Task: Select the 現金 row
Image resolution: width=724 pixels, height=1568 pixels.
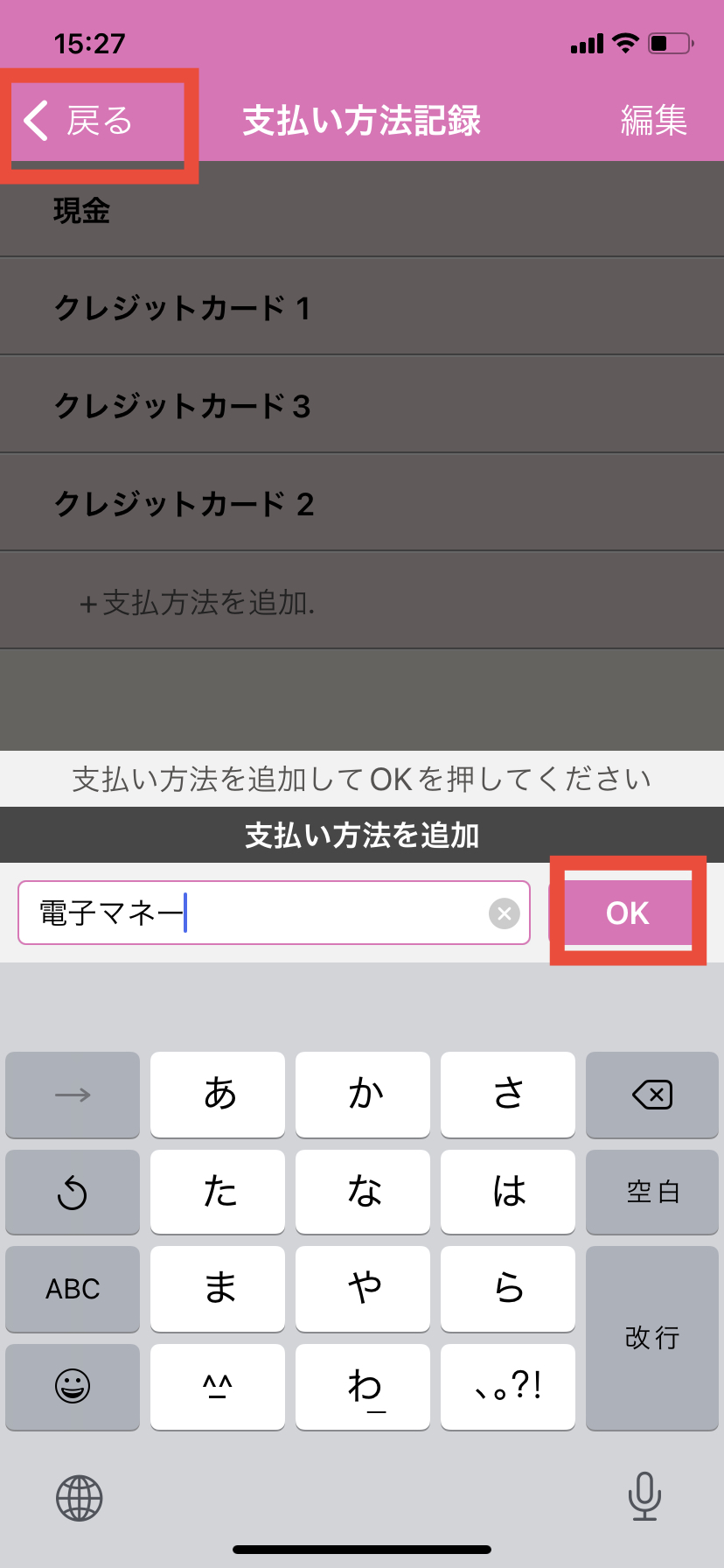Action: pos(362,210)
